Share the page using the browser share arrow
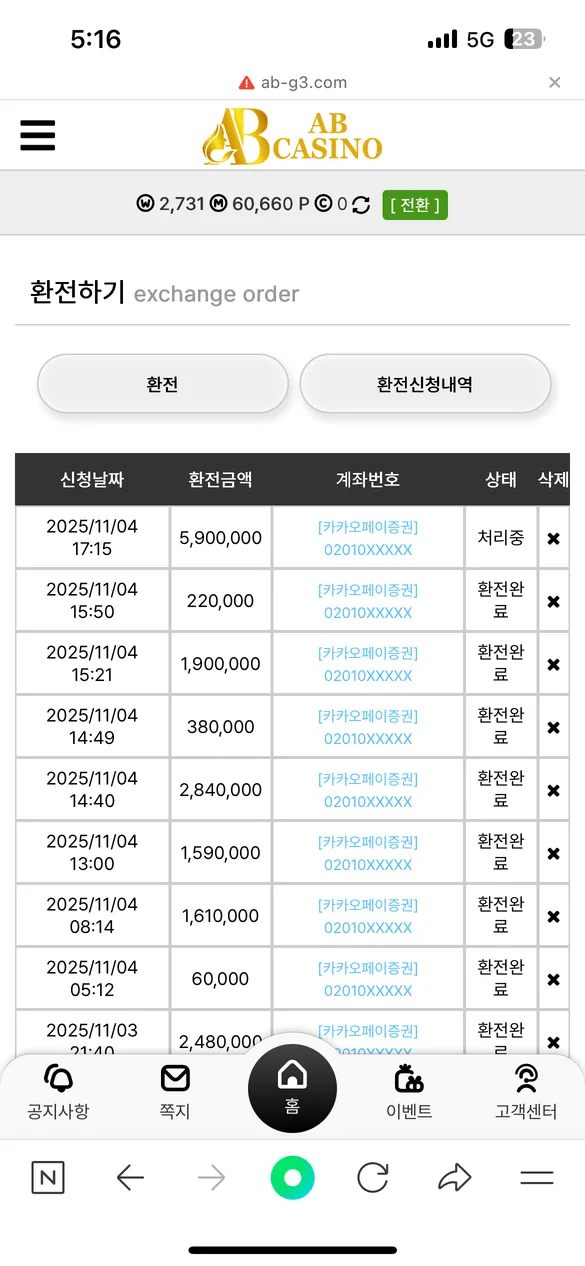 455,1178
